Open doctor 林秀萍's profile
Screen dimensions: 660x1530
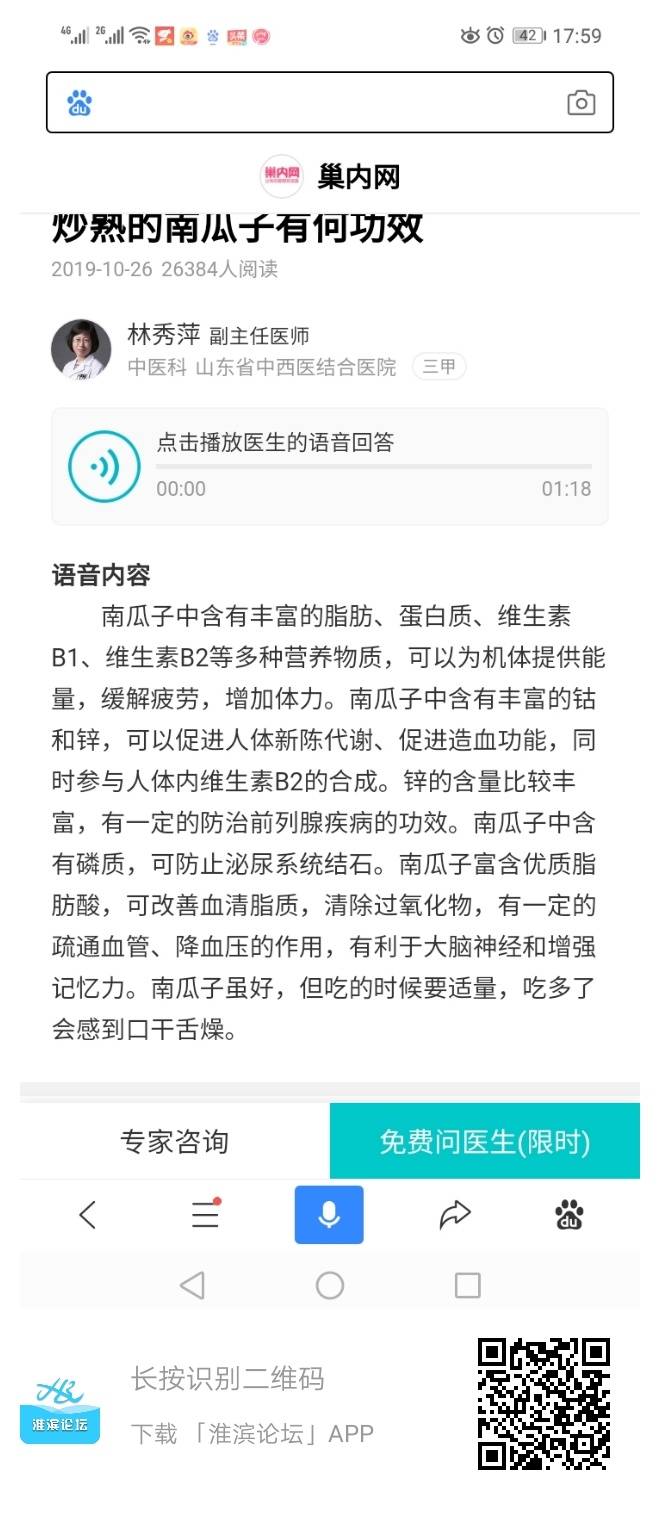tap(164, 334)
